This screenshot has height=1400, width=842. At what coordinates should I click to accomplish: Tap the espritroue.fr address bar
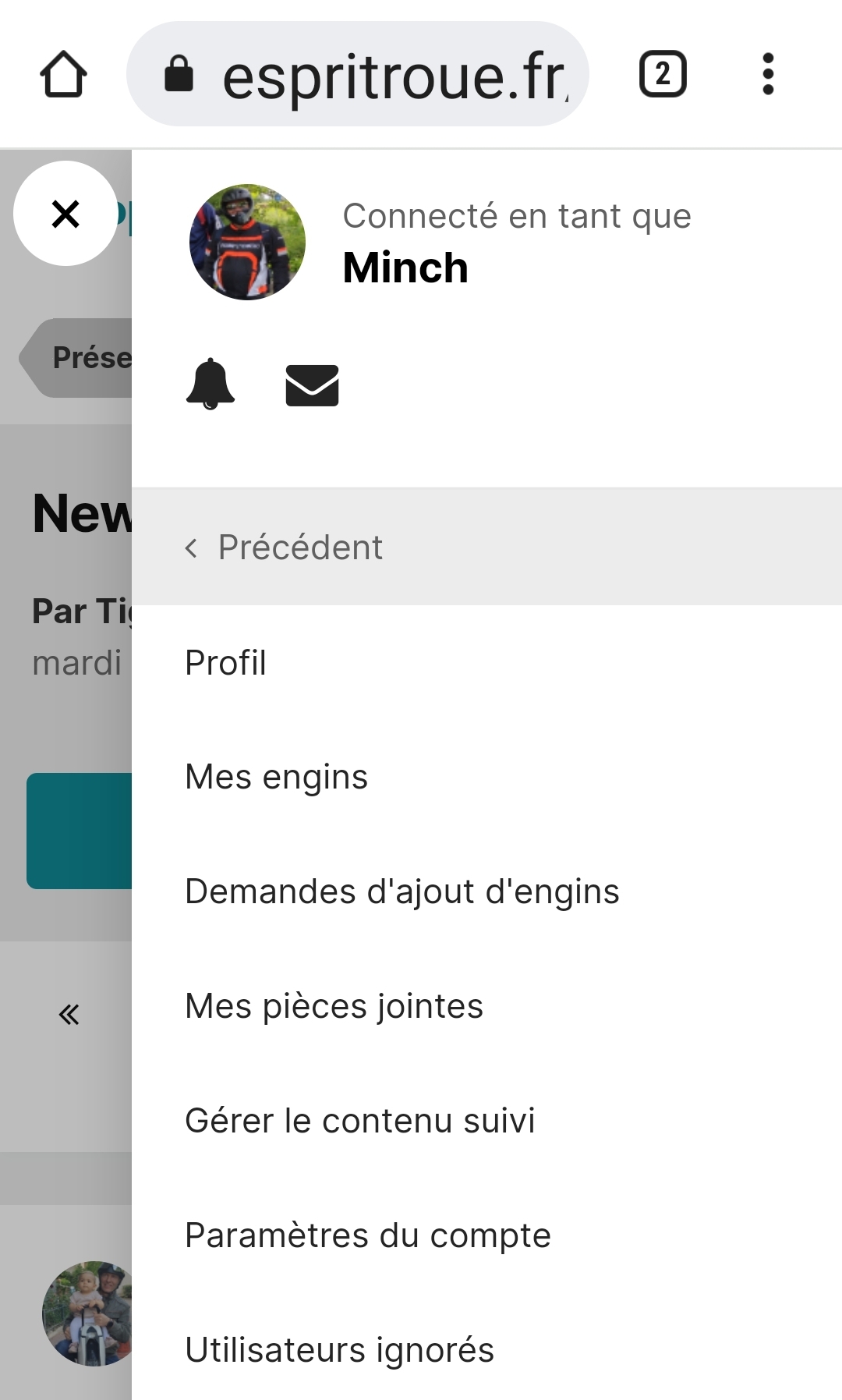[x=358, y=74]
